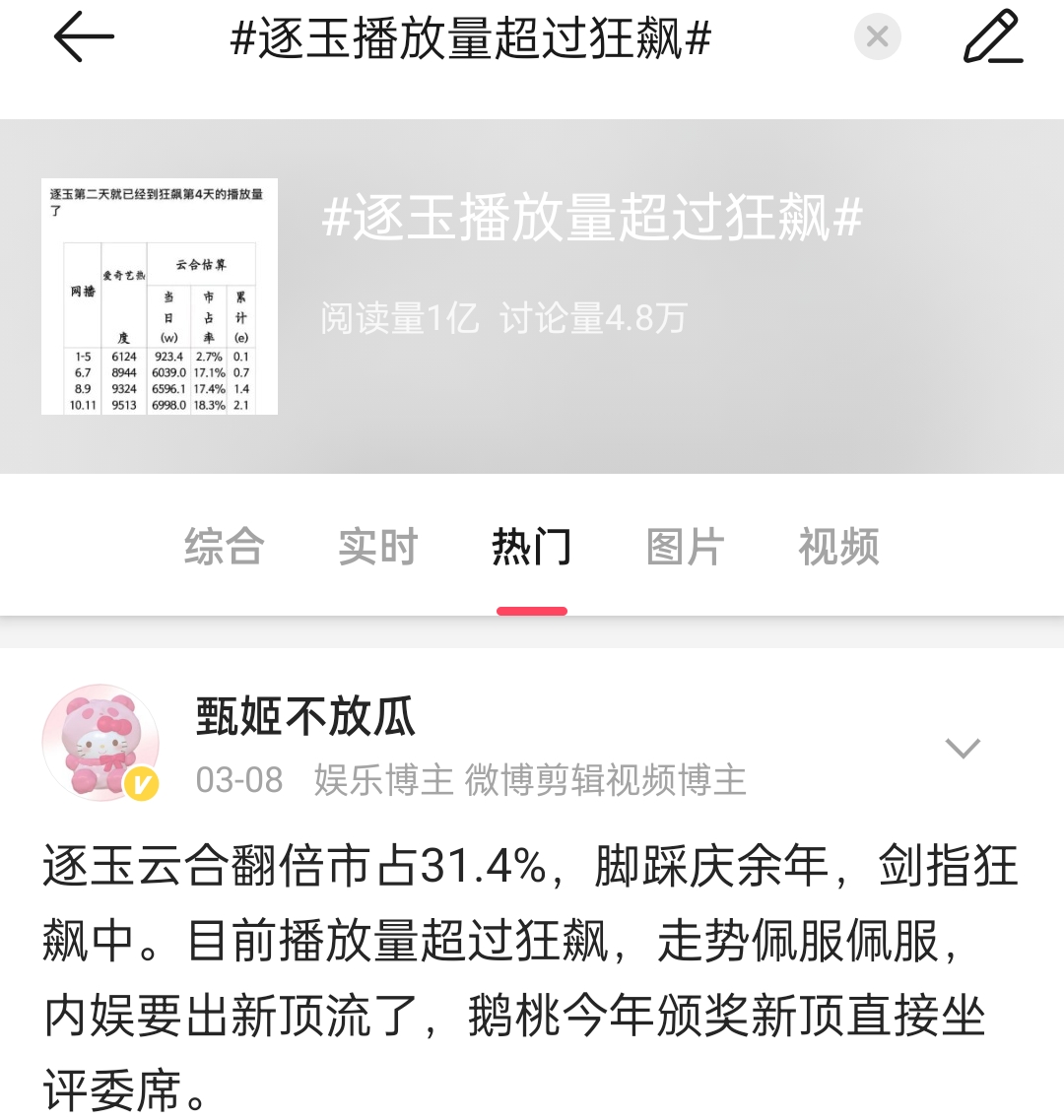Viewport: 1064px width, 1120px height.
Task: Clear the search text with the X button
Action: click(877, 38)
